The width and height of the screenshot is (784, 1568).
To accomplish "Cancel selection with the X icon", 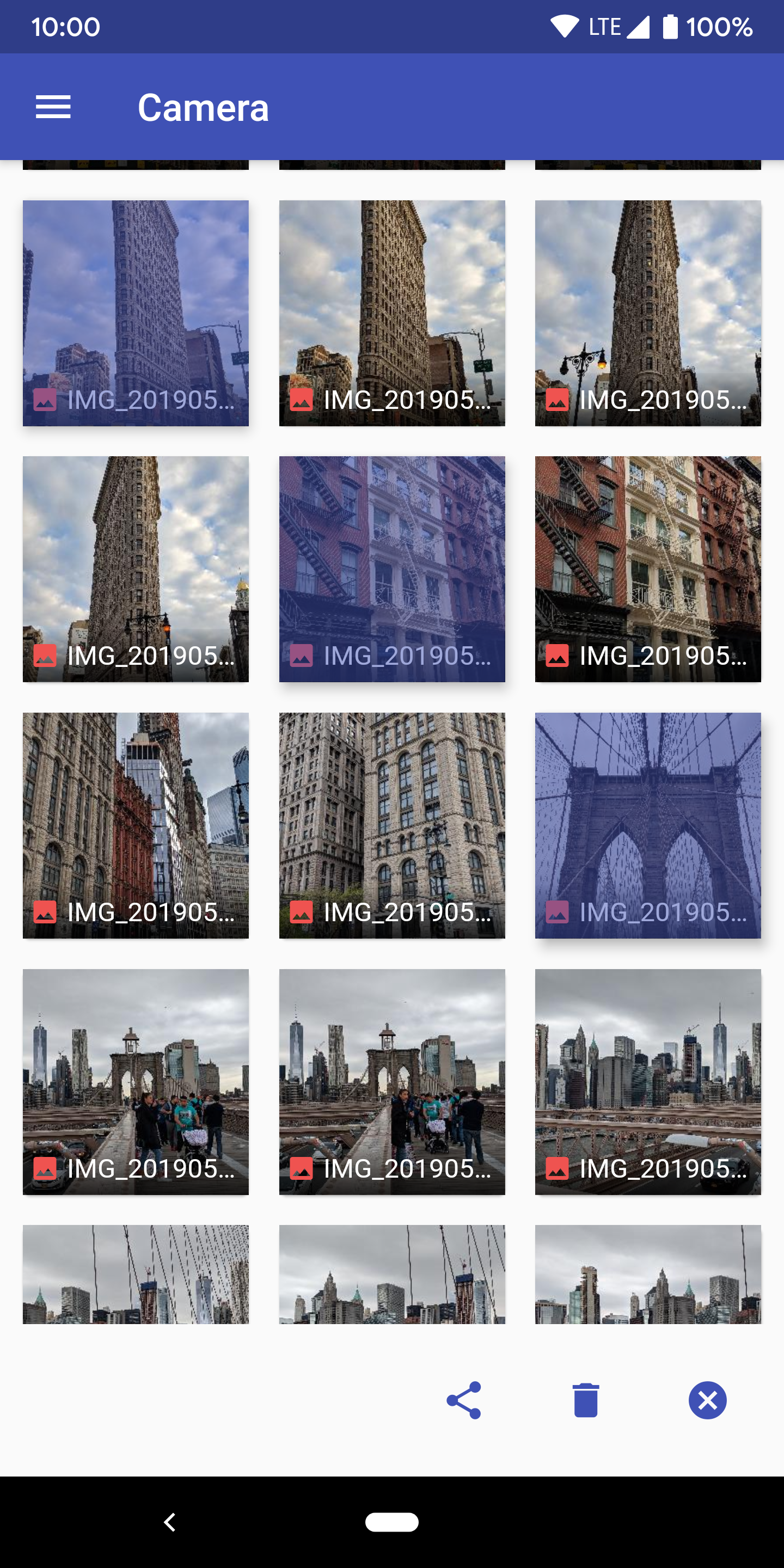I will [708, 1400].
